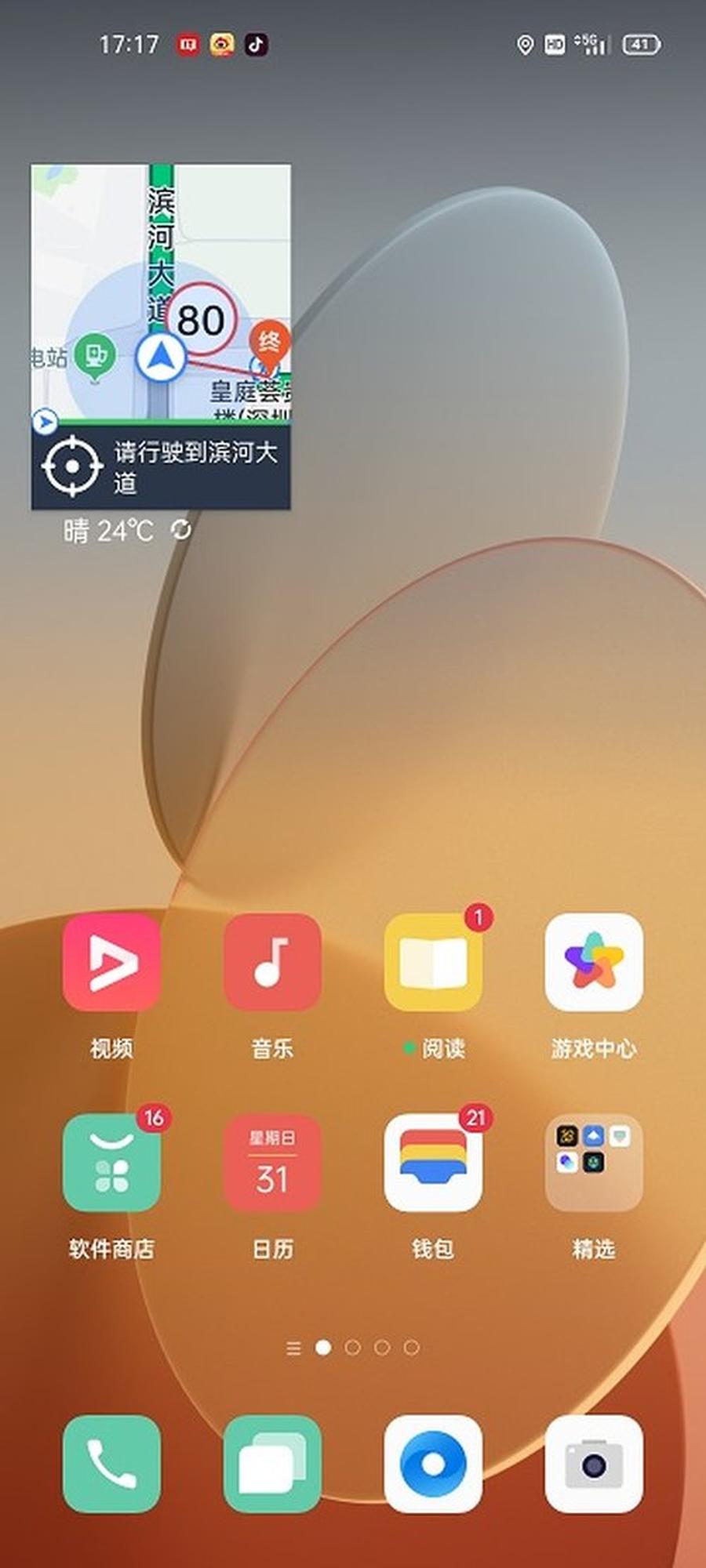Jump to the second home screen page dot

[x=352, y=1347]
